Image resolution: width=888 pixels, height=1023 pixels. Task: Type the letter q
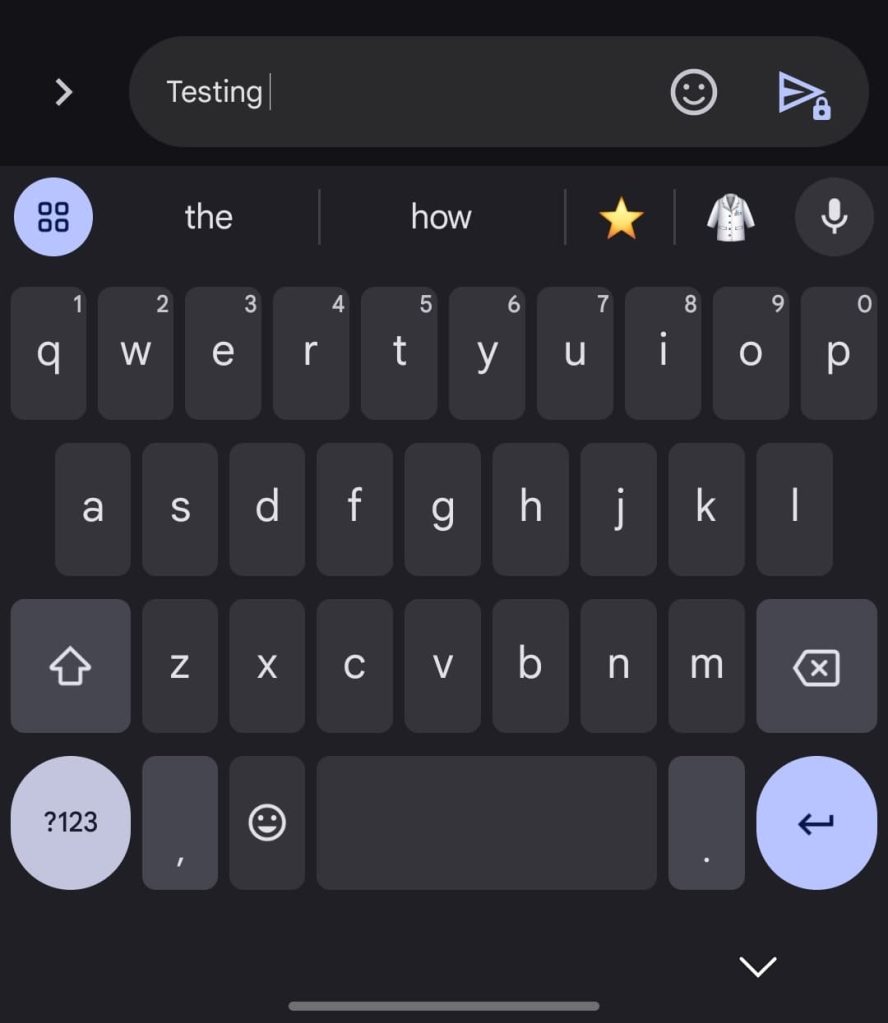[48, 353]
